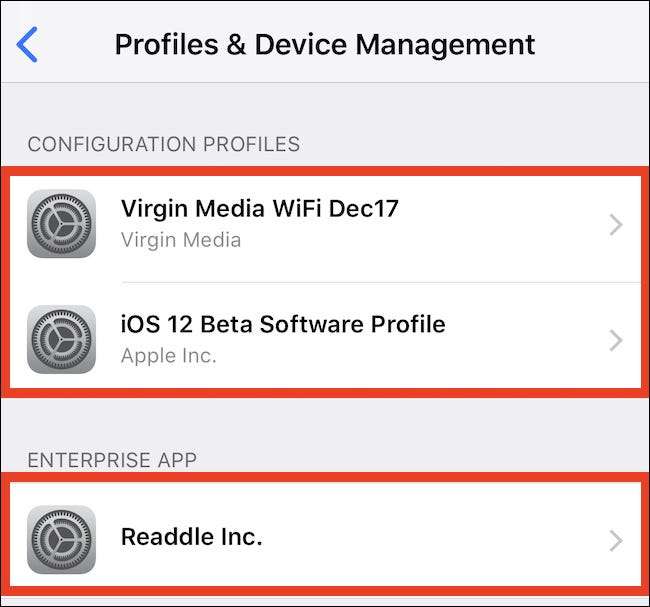Go back from Profiles & Device Management
This screenshot has width=650, height=607.
[28, 45]
